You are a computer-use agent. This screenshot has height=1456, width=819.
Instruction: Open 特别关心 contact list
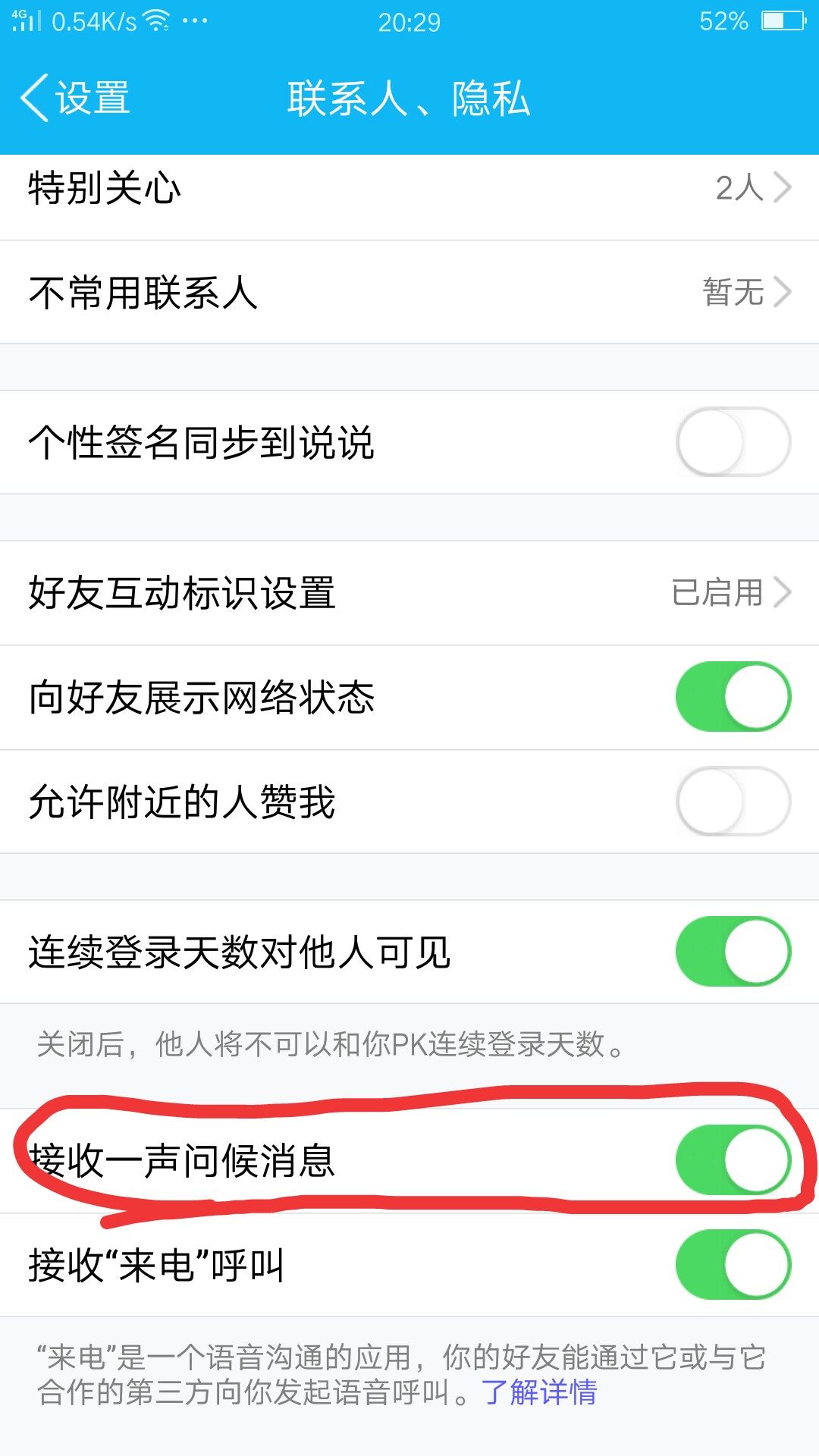coord(409,190)
